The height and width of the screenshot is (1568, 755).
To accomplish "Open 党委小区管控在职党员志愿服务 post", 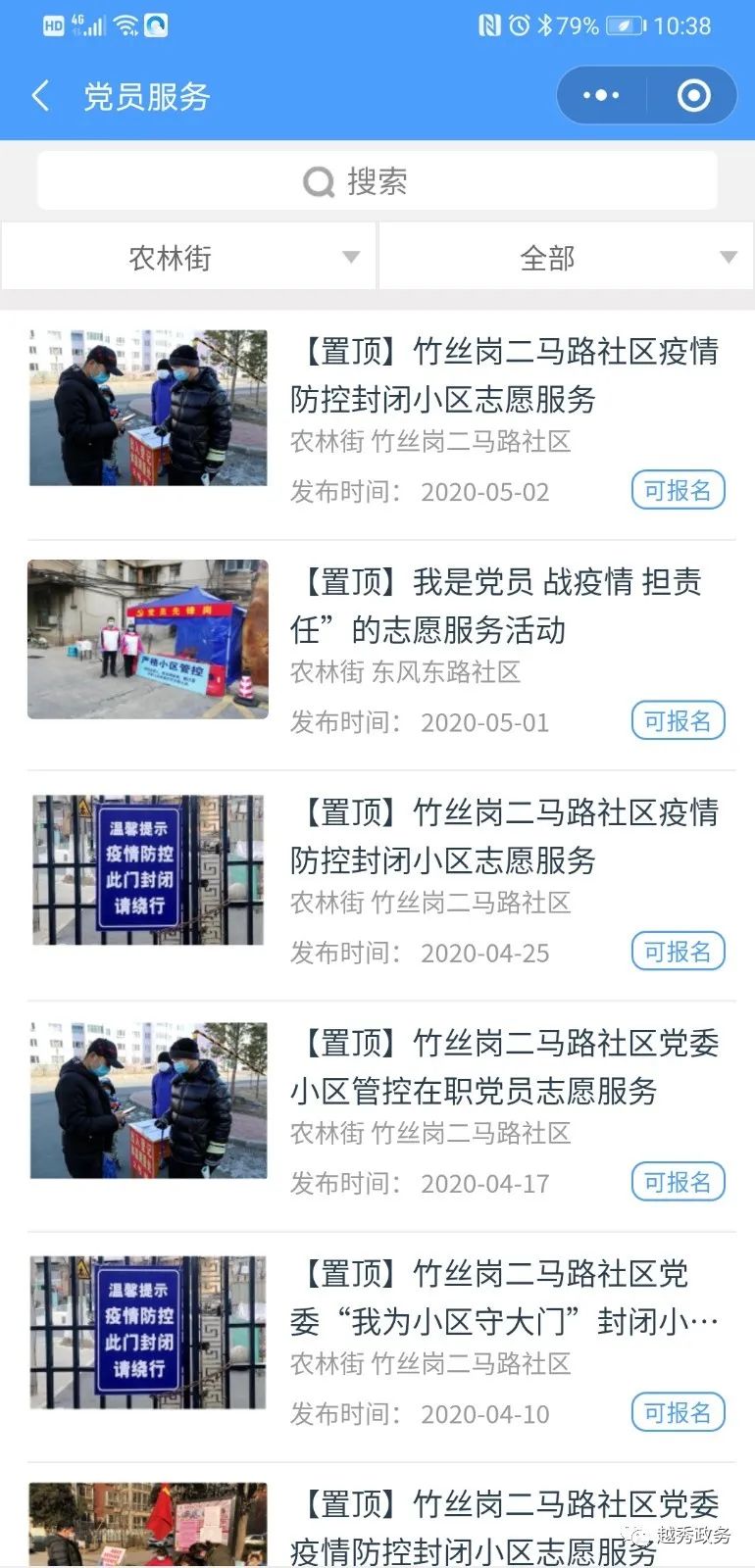I will 504,1066.
